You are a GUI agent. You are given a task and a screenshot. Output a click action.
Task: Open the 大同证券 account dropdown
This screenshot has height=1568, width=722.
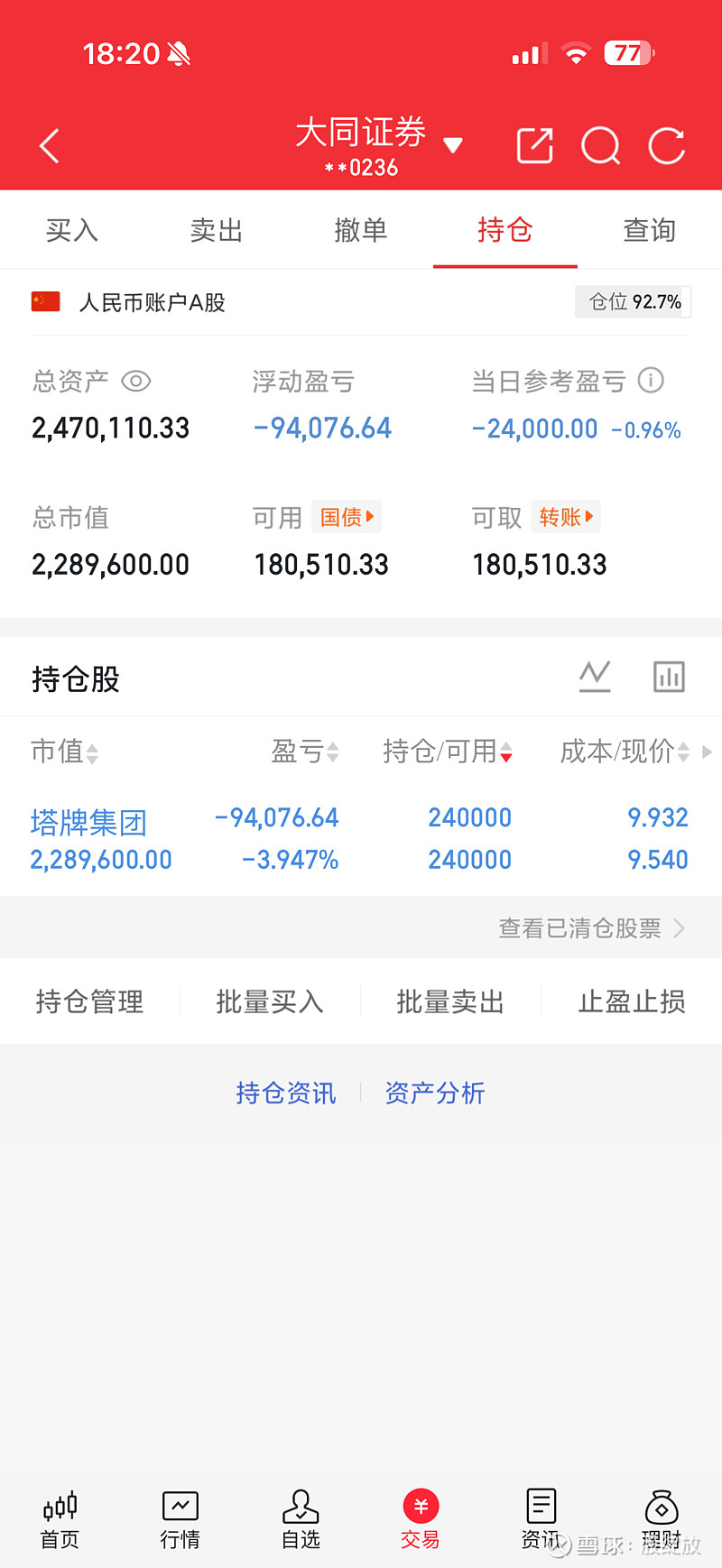pyautogui.click(x=379, y=144)
